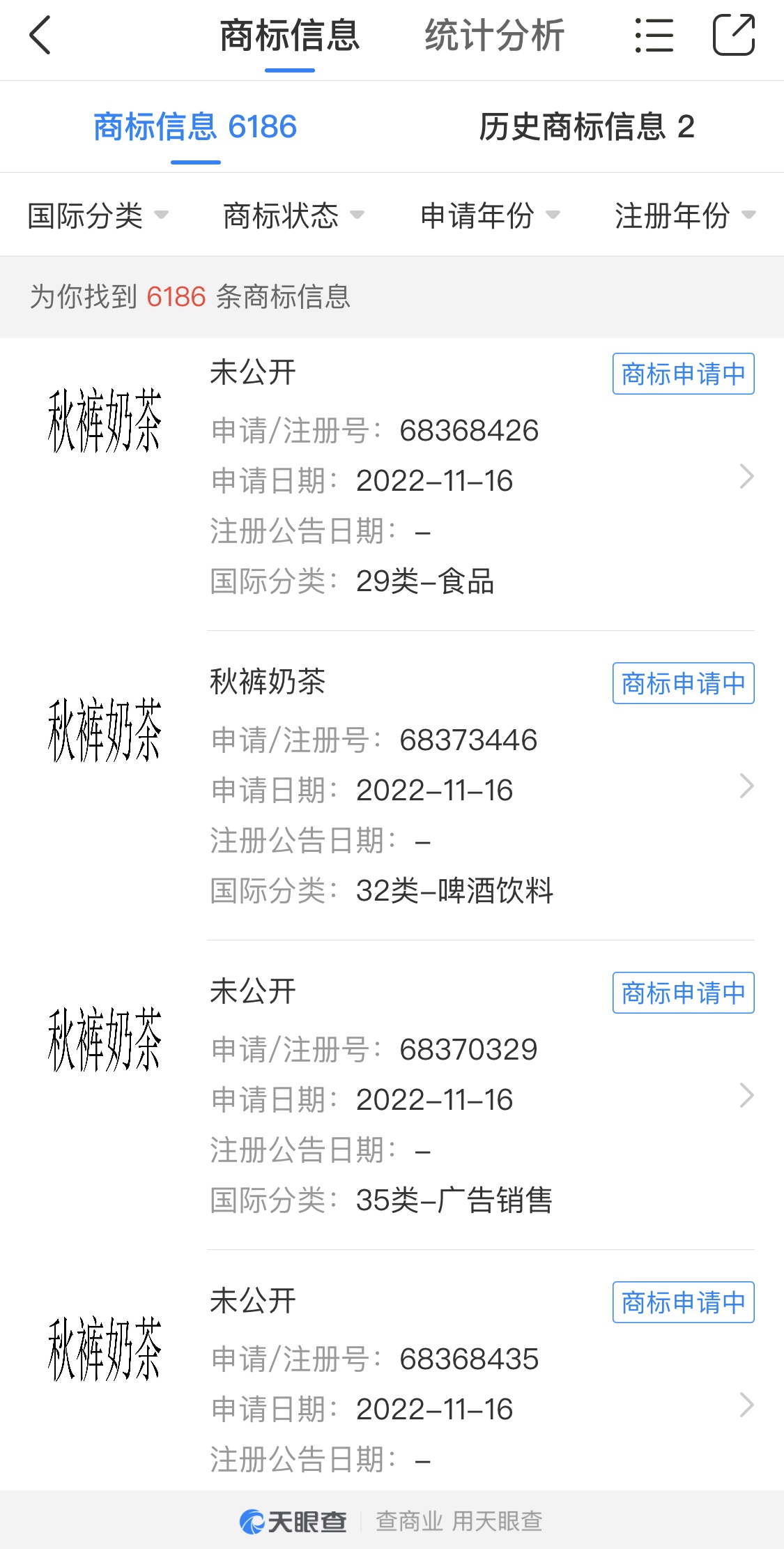Expand the 注册年份 filter dropdown
Viewport: 784px width, 1549px height.
[x=685, y=215]
